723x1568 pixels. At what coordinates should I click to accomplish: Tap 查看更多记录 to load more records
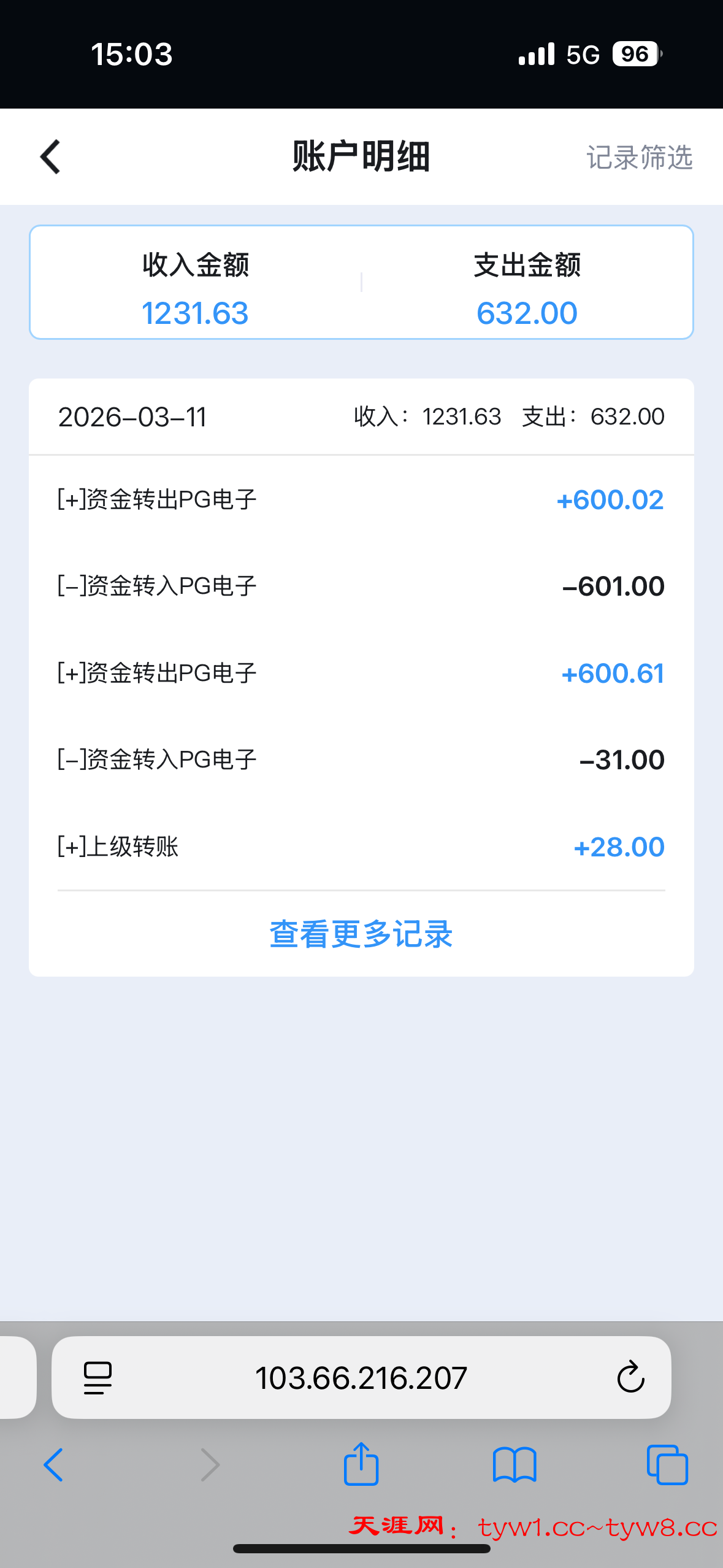361,934
